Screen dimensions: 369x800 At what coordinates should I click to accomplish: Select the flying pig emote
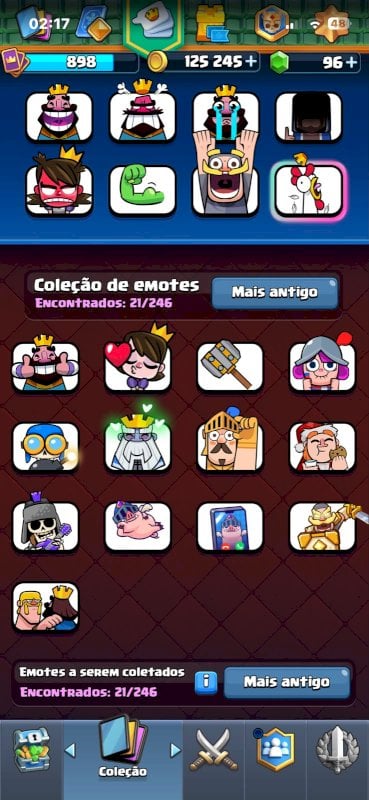point(138,526)
